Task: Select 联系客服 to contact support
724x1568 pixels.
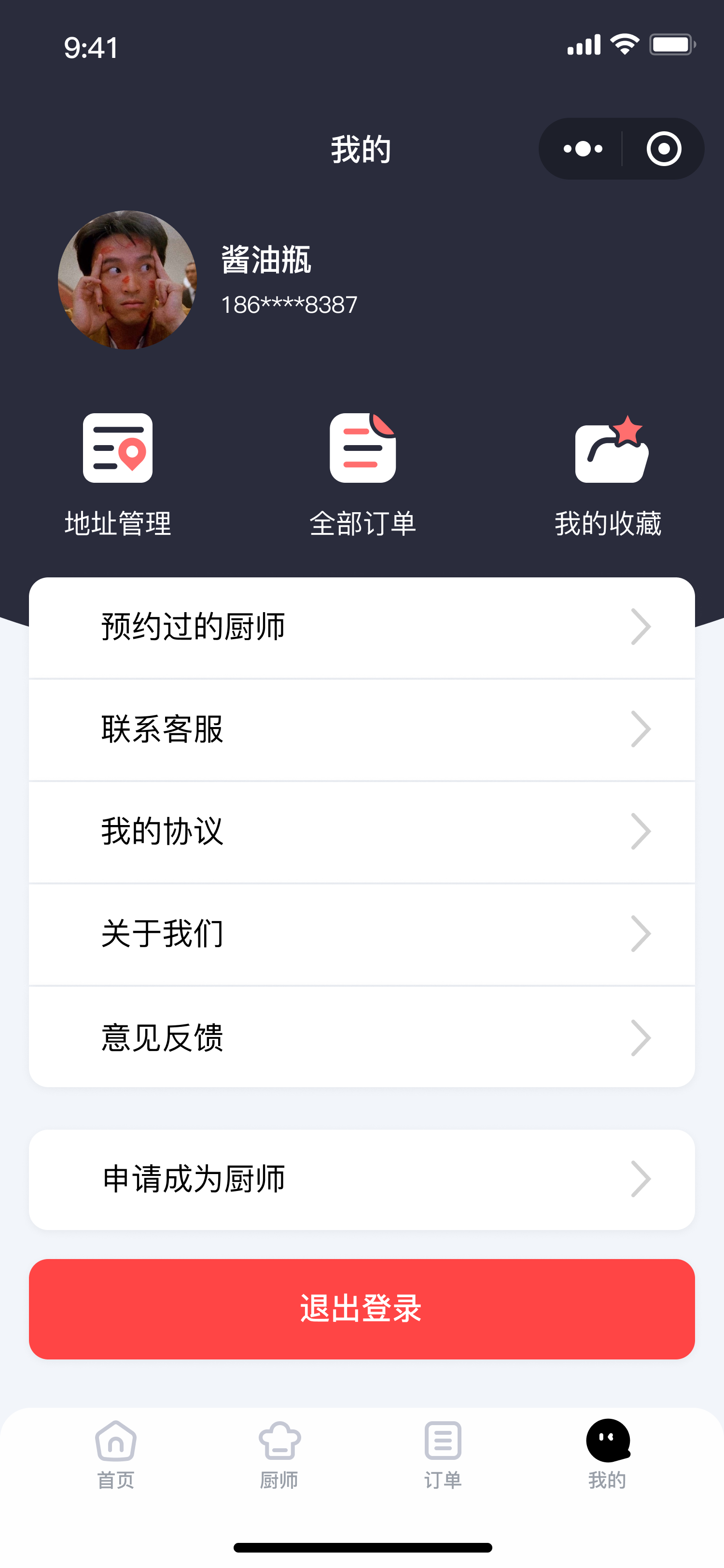Action: point(362,729)
